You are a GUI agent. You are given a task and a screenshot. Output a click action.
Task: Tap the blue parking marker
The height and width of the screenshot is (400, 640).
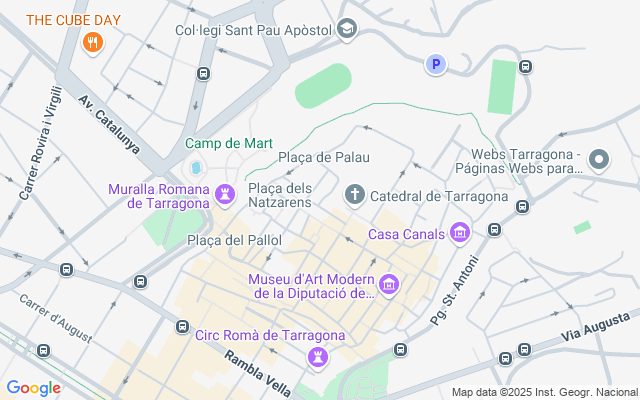coord(435,65)
